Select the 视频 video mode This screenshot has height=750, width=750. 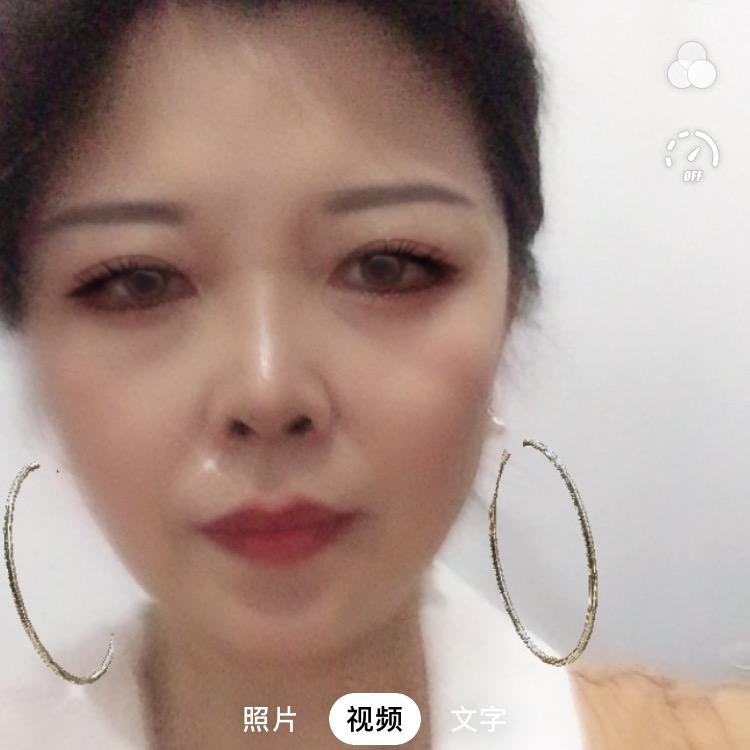pyautogui.click(x=375, y=719)
